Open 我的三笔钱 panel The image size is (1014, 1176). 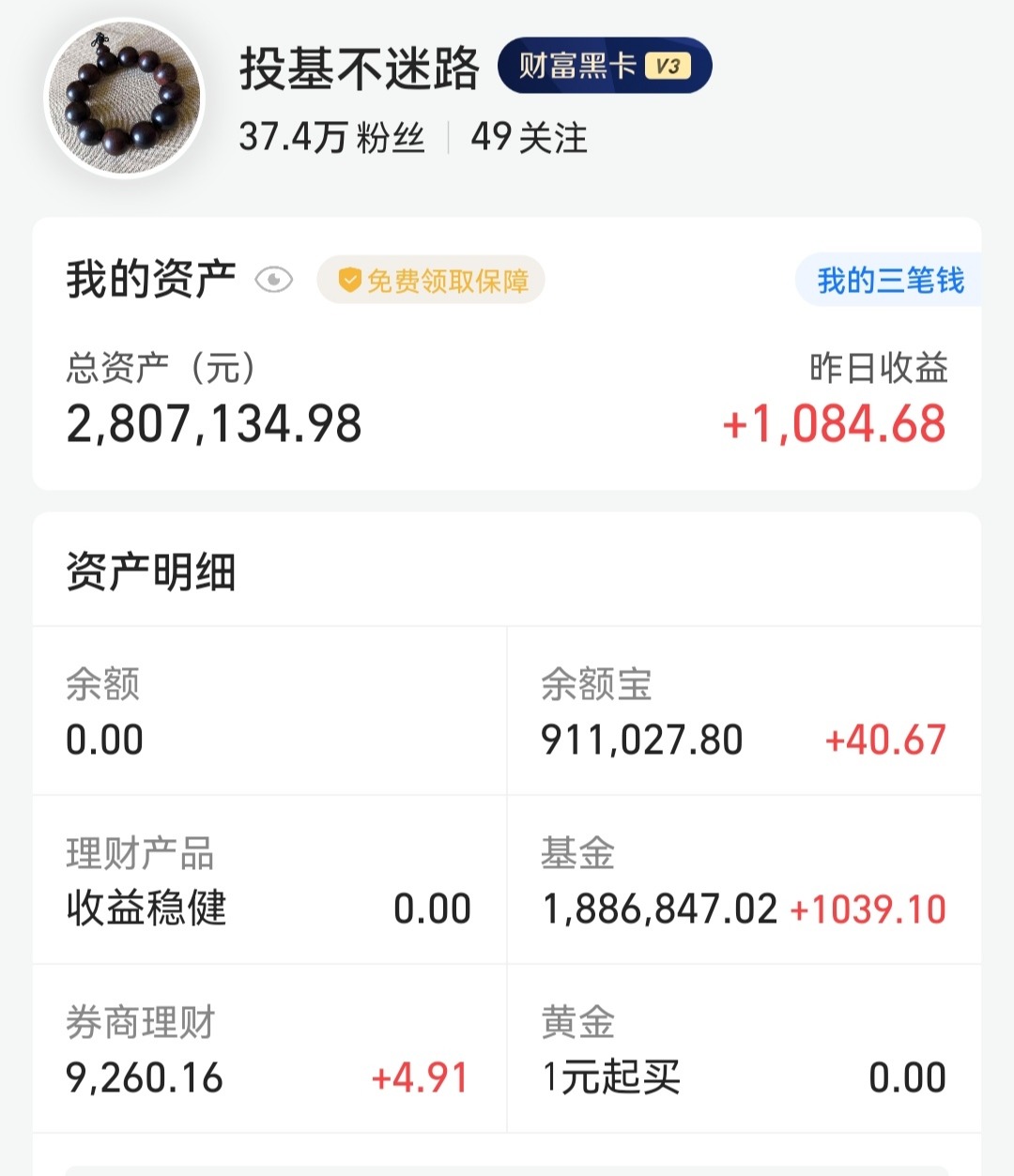tap(892, 279)
